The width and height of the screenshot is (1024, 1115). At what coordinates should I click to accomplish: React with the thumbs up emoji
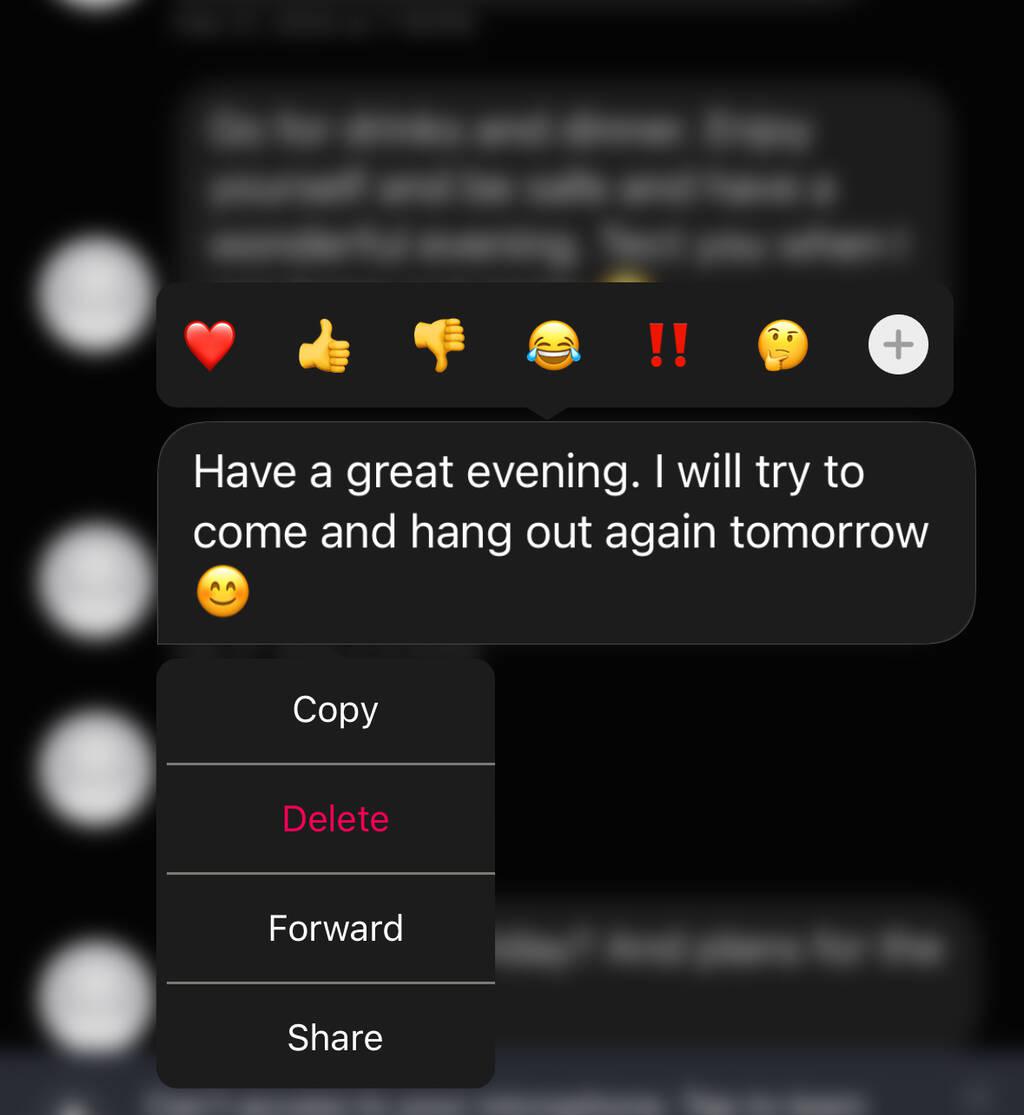(325, 346)
